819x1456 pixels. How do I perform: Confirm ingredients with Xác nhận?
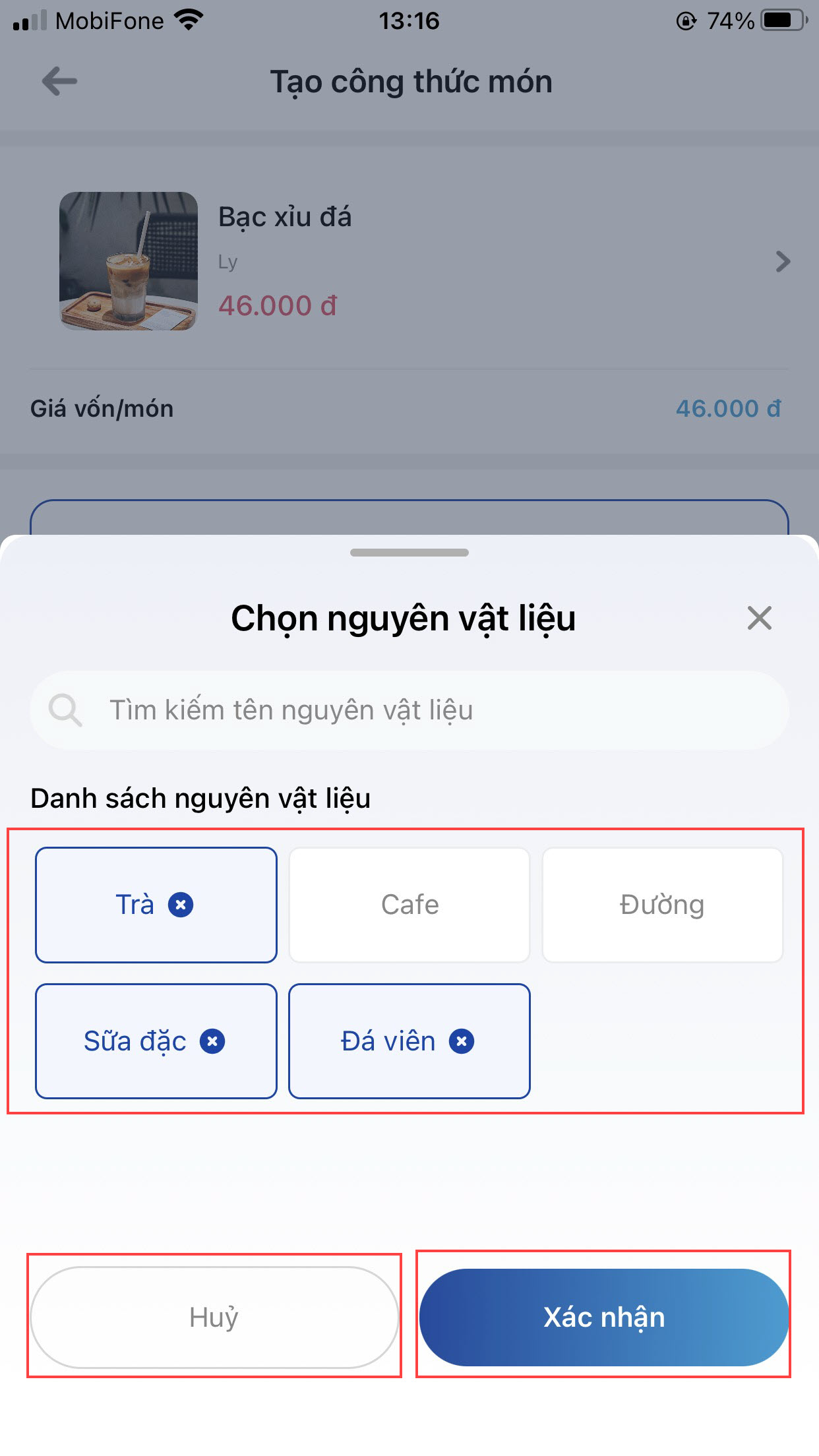pos(603,1317)
